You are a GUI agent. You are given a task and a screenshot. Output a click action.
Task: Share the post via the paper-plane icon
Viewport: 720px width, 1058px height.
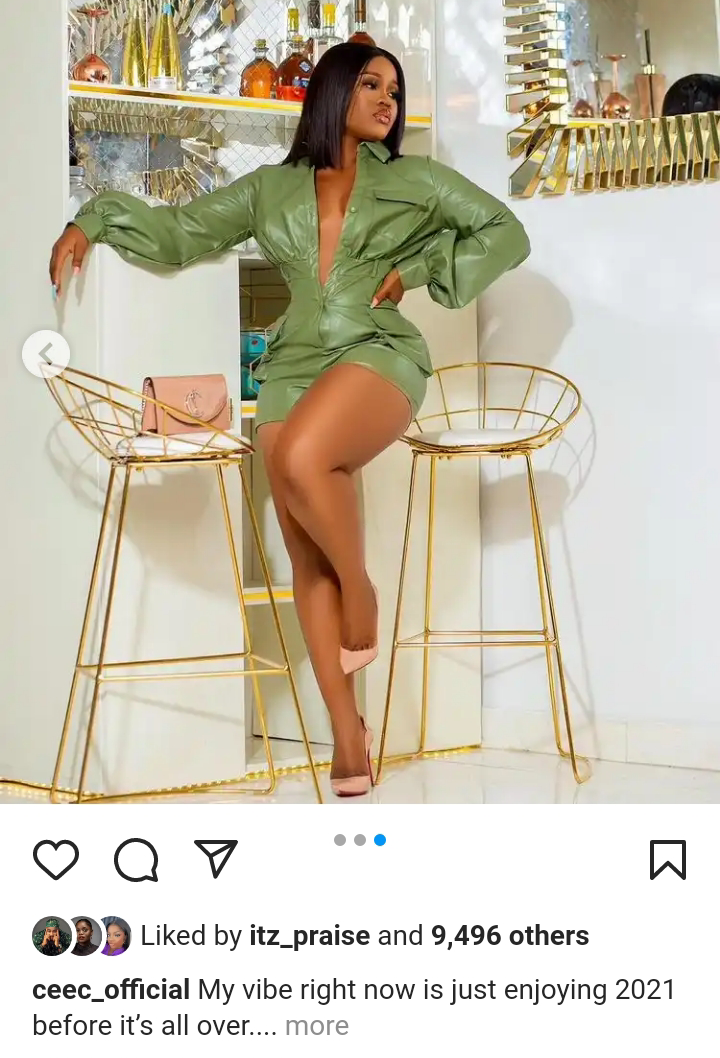pyautogui.click(x=215, y=859)
